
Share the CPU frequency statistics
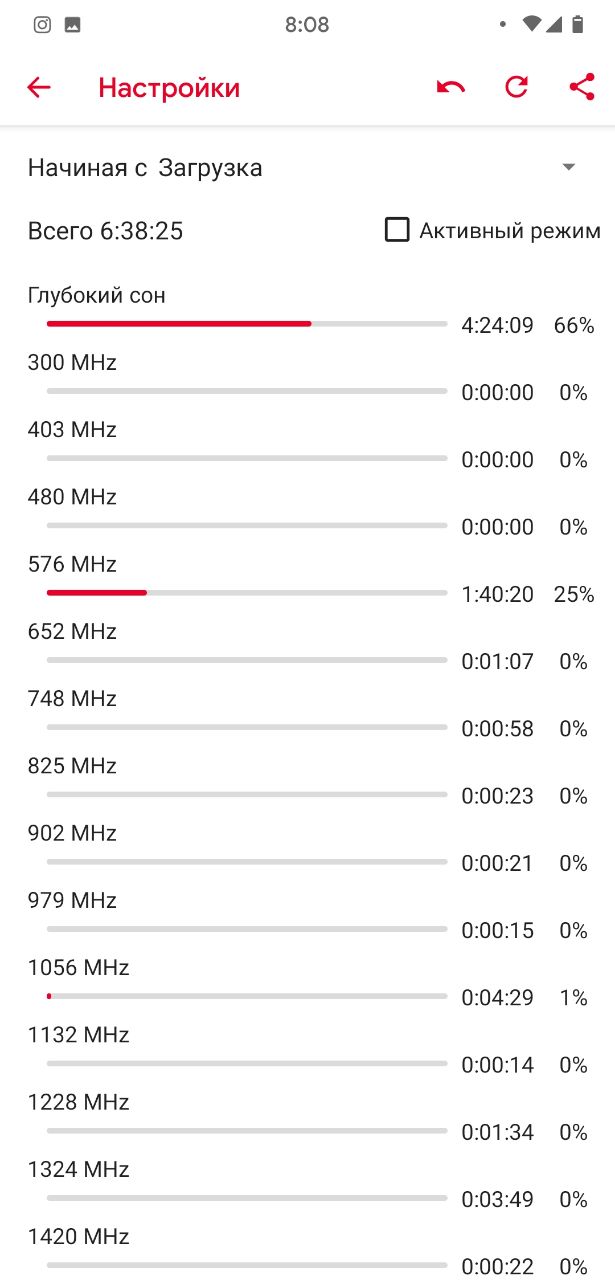pos(582,88)
